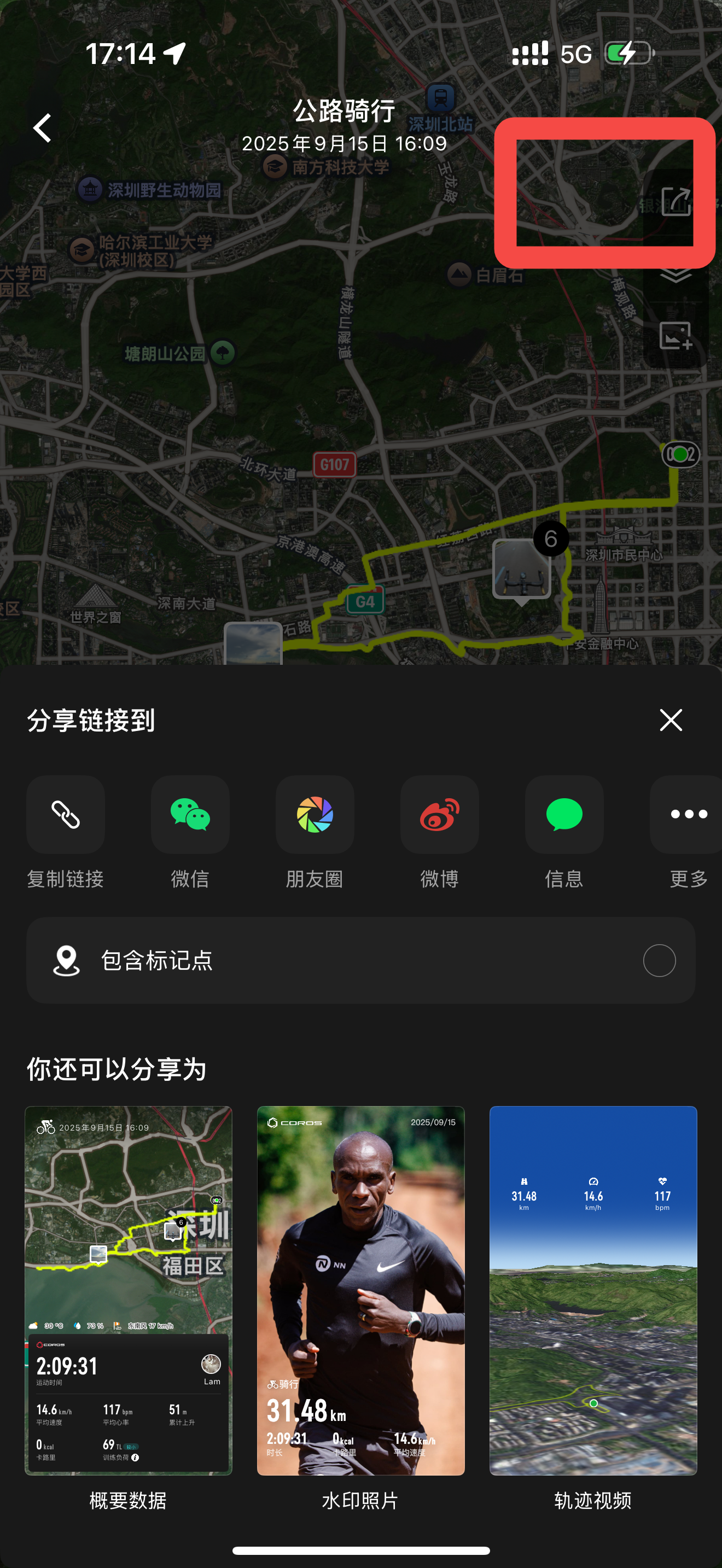Share the link to 朋友圈
This screenshot has width=722, height=1568.
point(315,815)
